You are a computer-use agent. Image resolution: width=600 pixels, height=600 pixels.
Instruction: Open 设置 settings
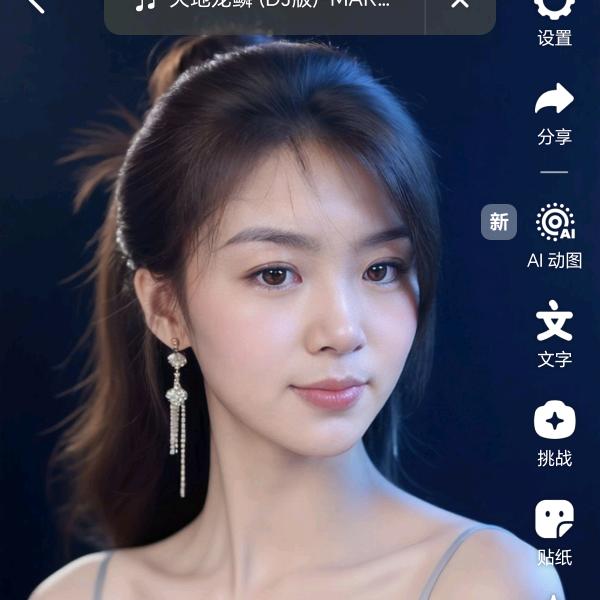pos(554,23)
